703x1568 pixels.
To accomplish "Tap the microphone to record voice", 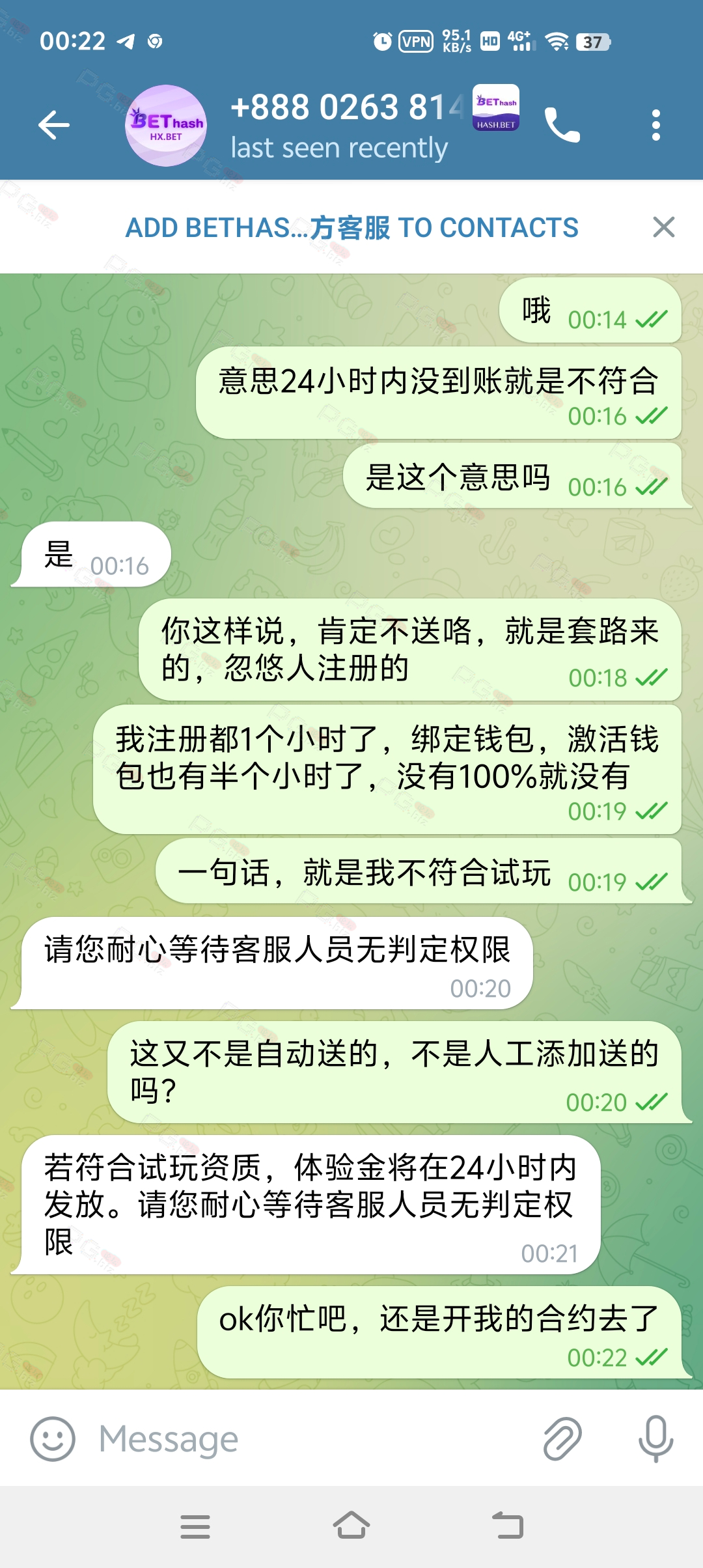I will pos(655,1439).
